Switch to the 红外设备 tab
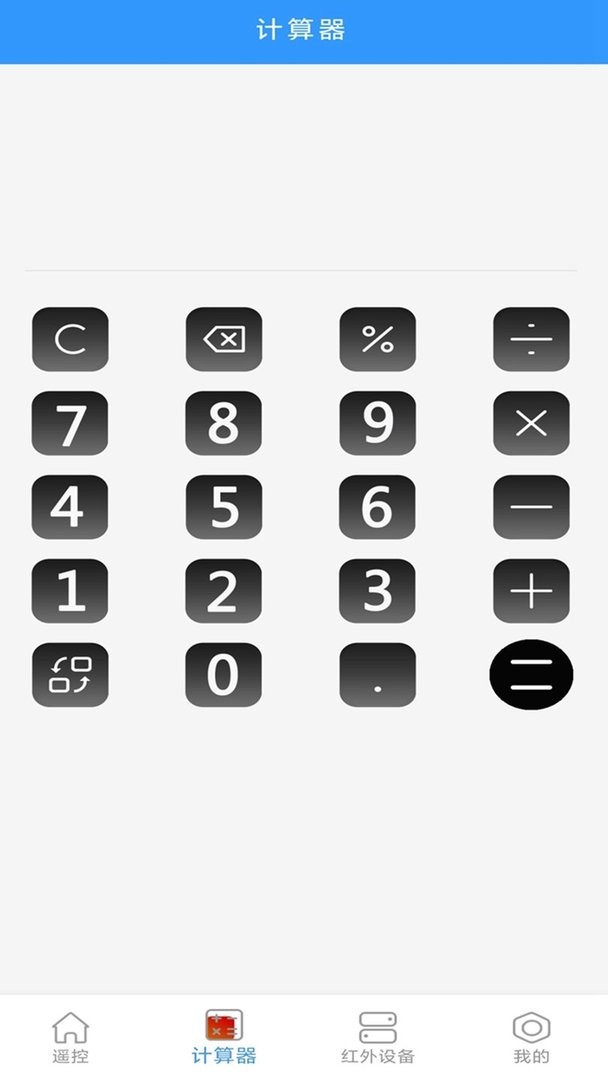 coord(378,1037)
